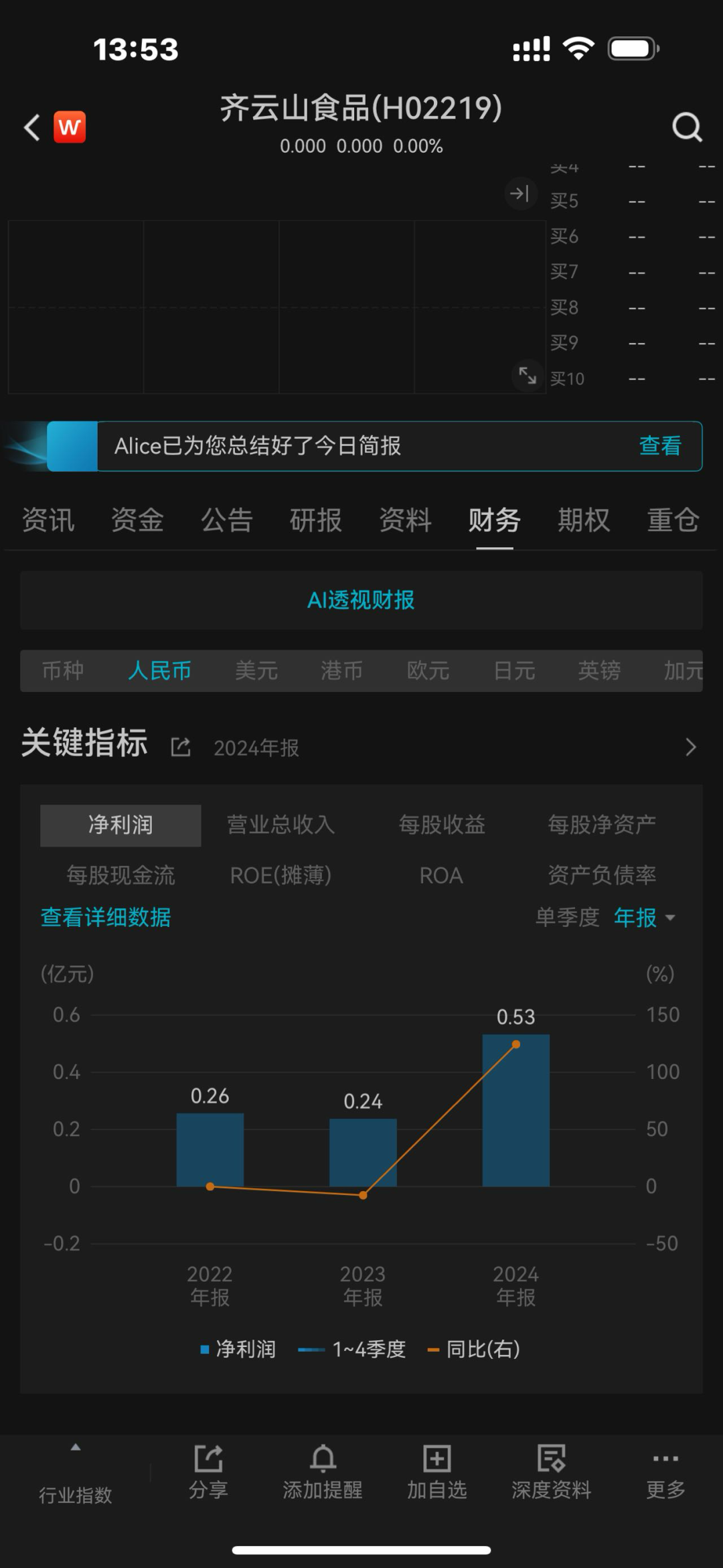Image resolution: width=723 pixels, height=1568 pixels.
Task: Switch to the 研报 tab
Action: (x=316, y=520)
